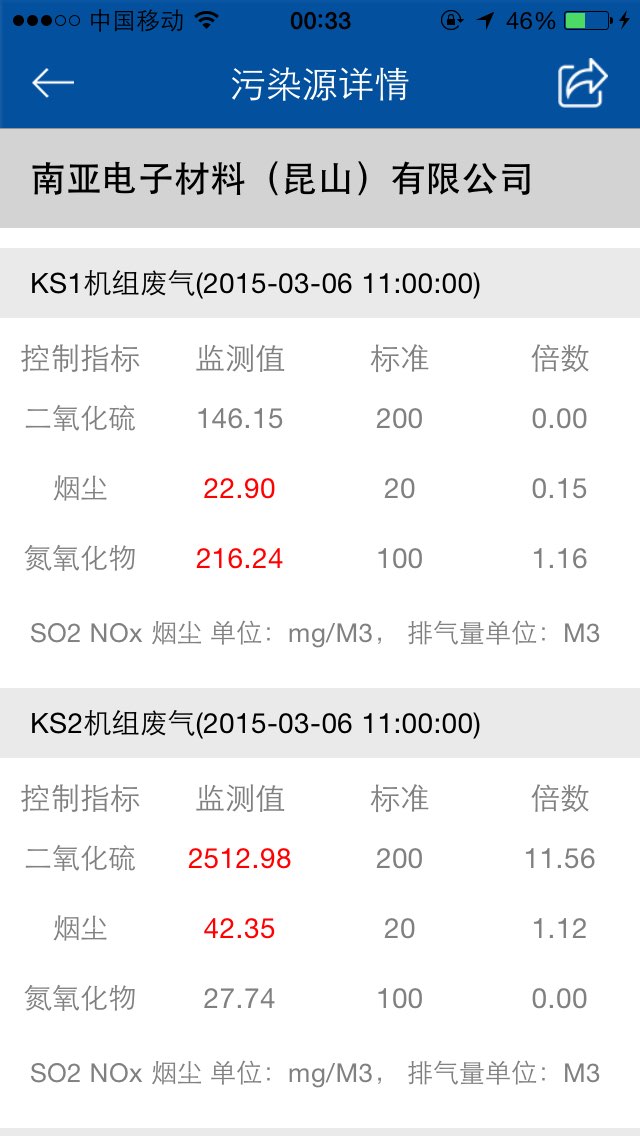The width and height of the screenshot is (640, 1136).
Task: Share the pollution source details
Action: point(582,83)
